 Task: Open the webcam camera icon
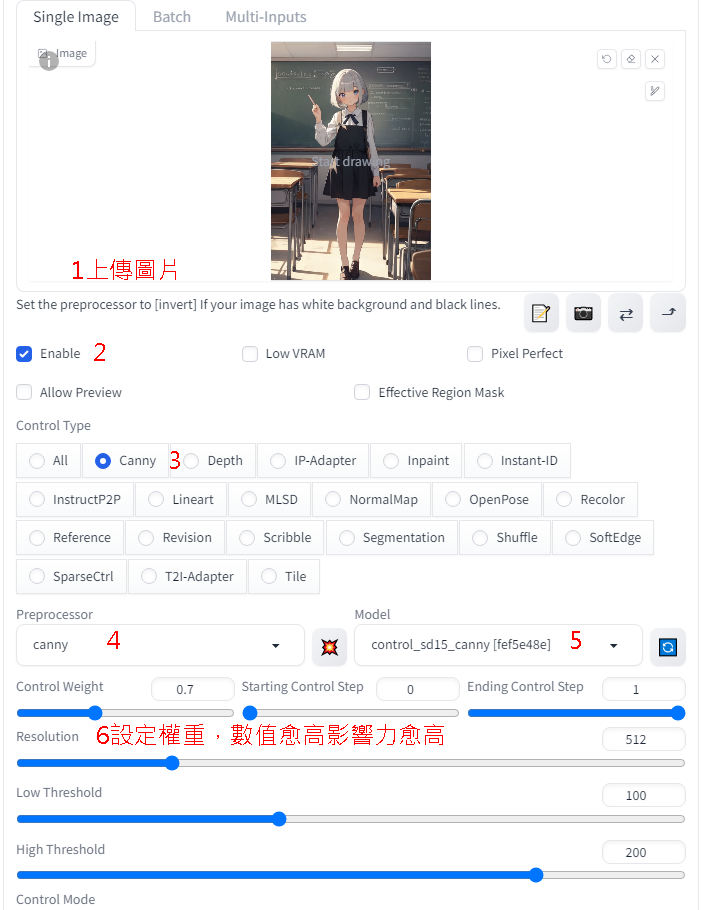point(583,313)
